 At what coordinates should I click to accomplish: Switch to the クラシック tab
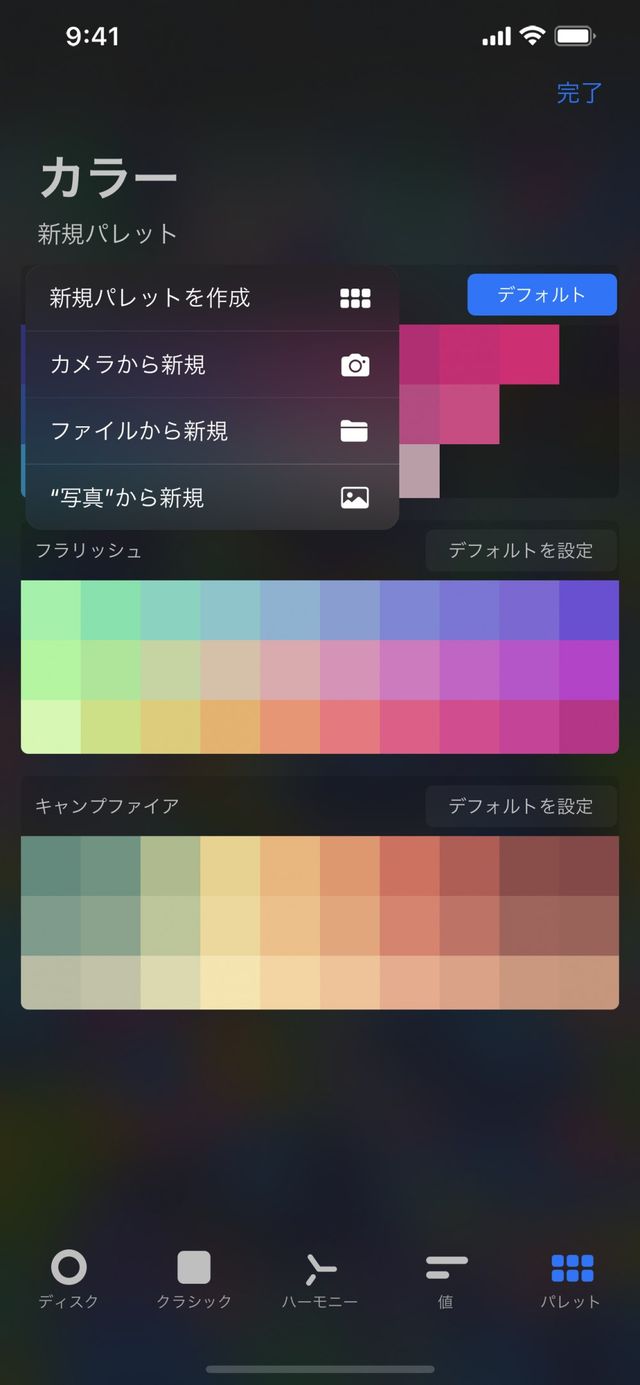click(194, 1278)
